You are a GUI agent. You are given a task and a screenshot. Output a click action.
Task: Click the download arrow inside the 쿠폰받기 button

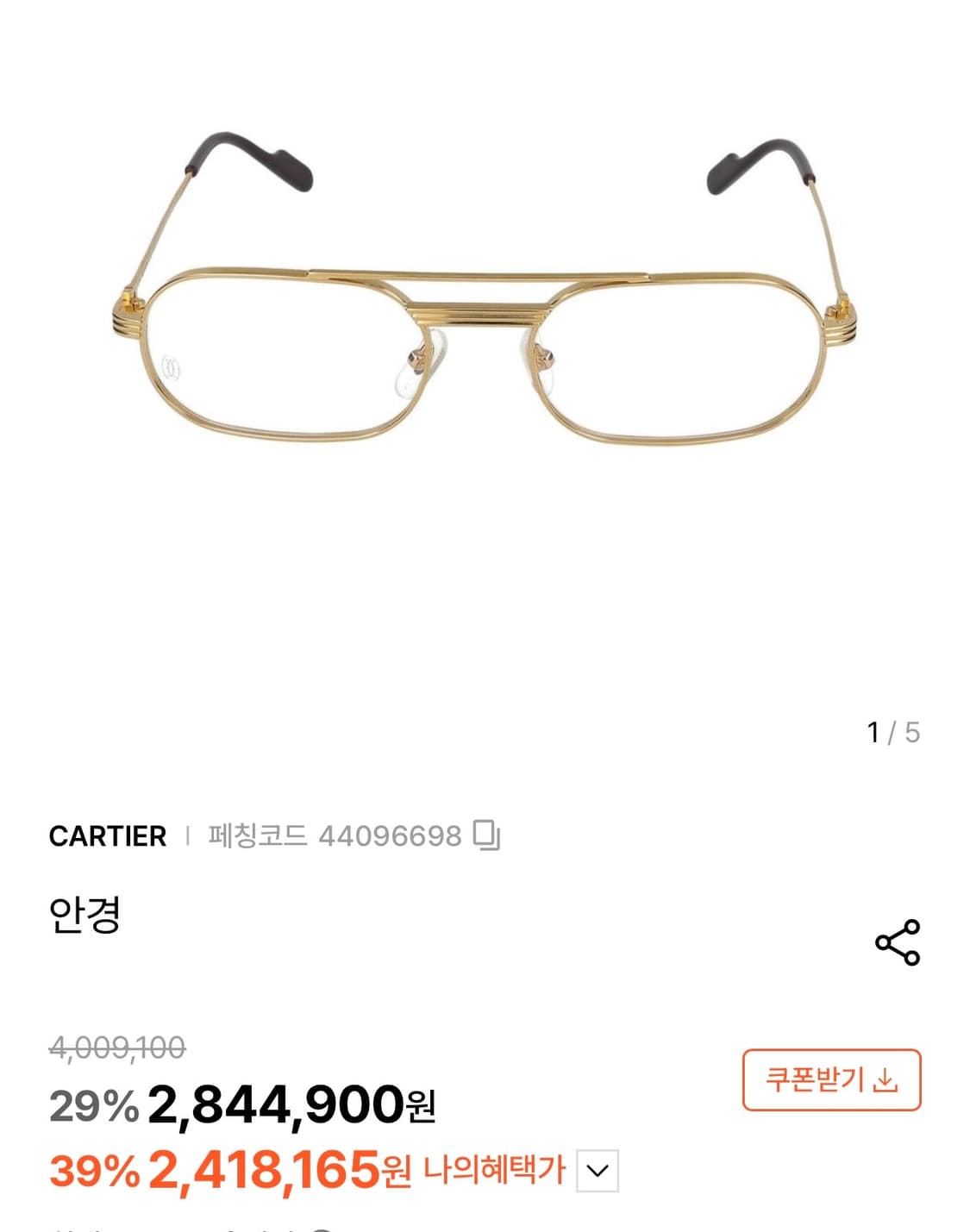click(x=886, y=1079)
